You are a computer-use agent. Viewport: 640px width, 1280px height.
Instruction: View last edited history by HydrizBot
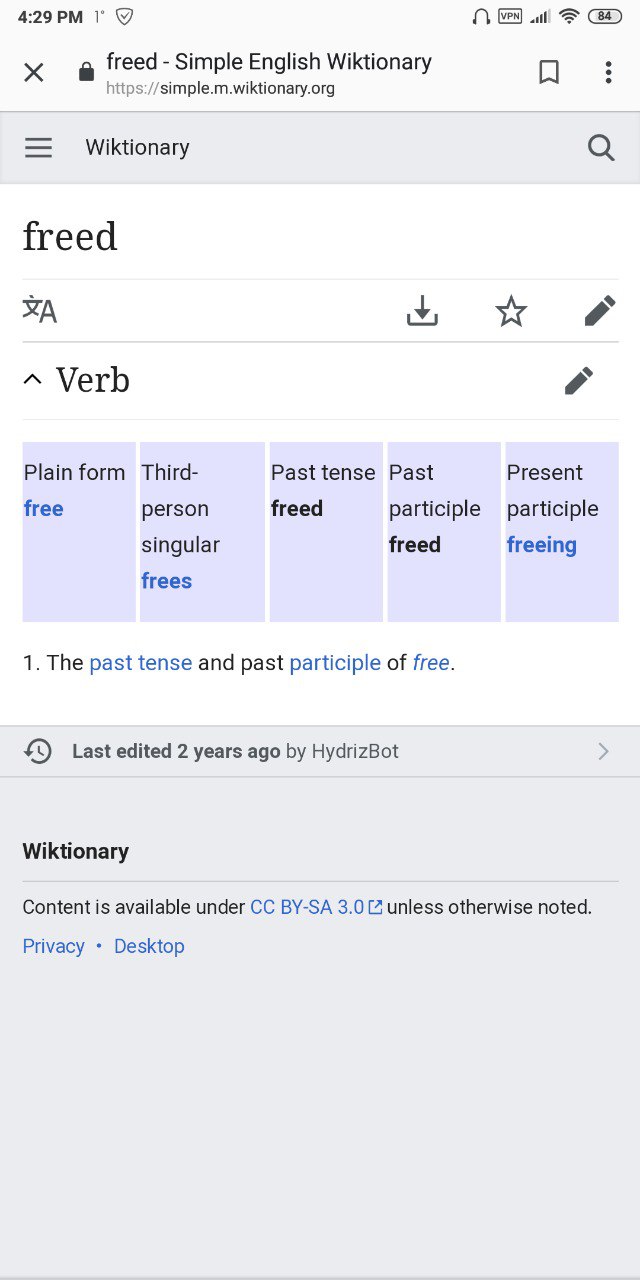[320, 751]
